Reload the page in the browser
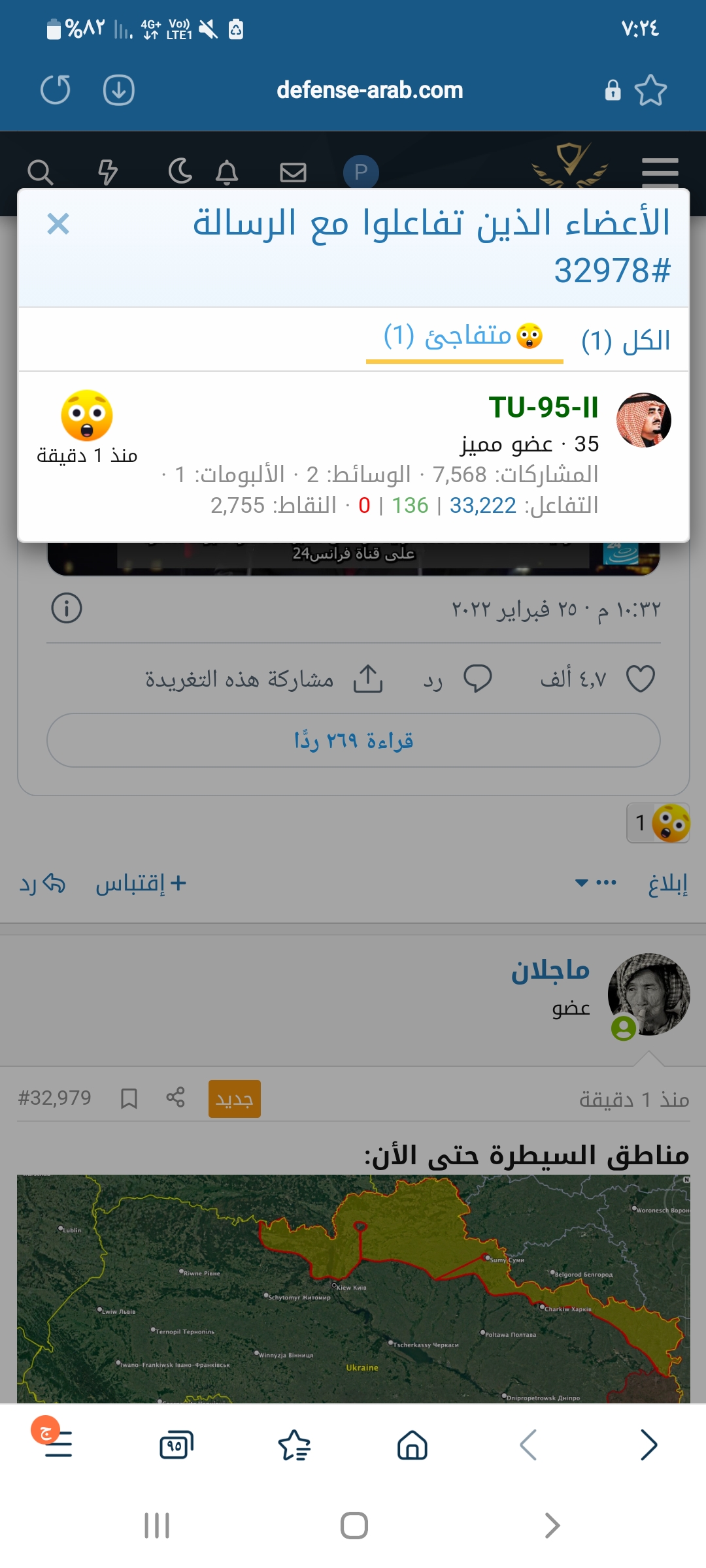The width and height of the screenshot is (706, 1568). pos(56,90)
